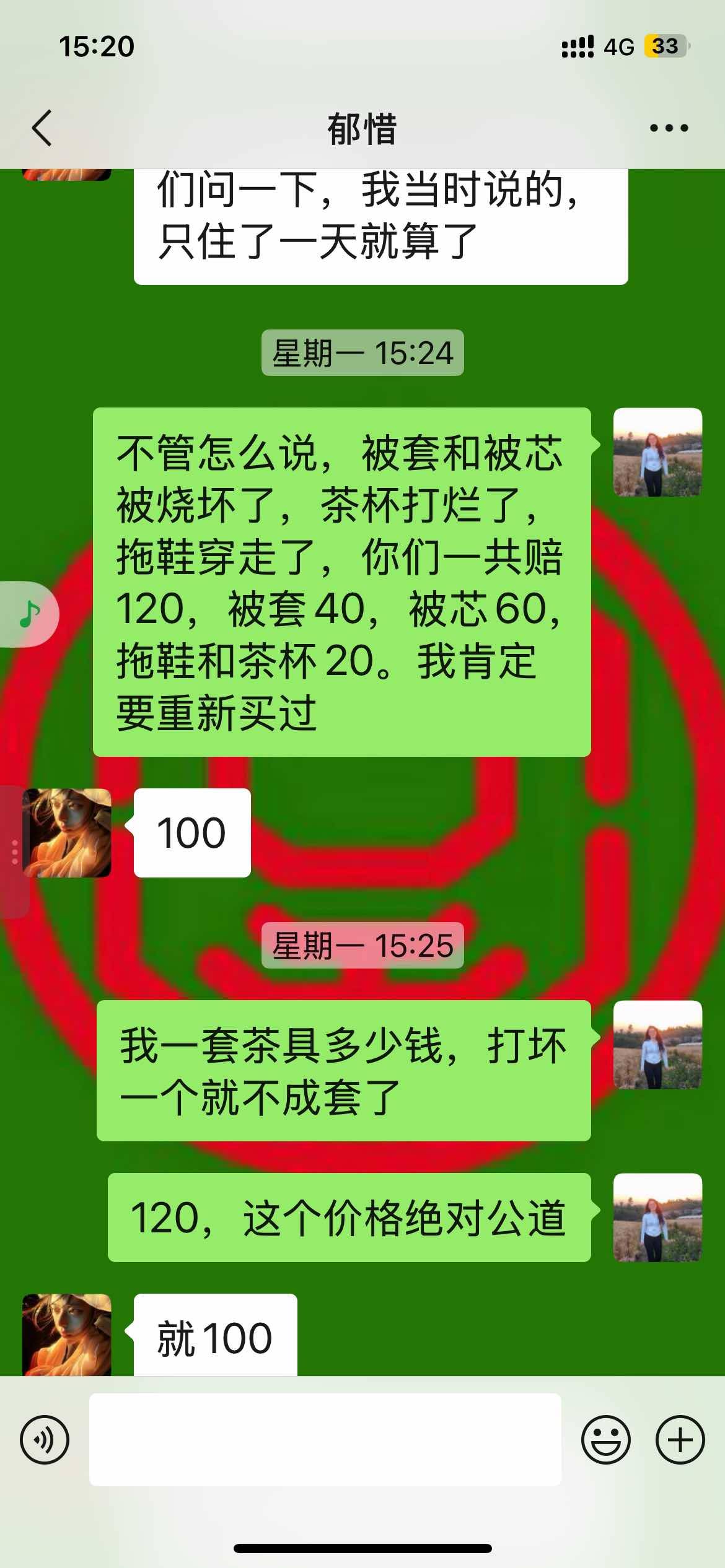Go back to the chat list
Screen dimensions: 725x1568
(42, 128)
